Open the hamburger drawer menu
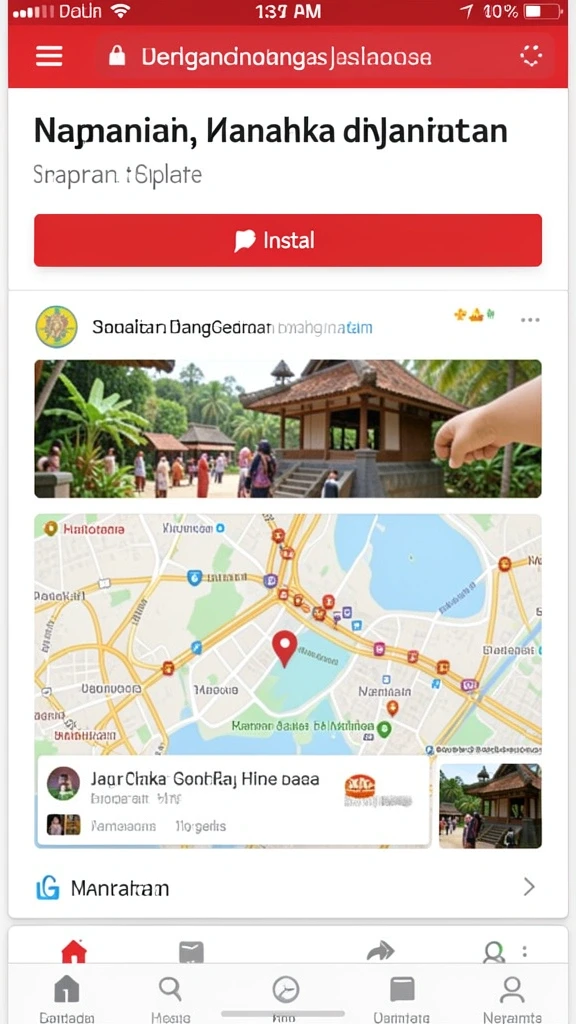Screen dimensions: 576x1024 point(50,57)
